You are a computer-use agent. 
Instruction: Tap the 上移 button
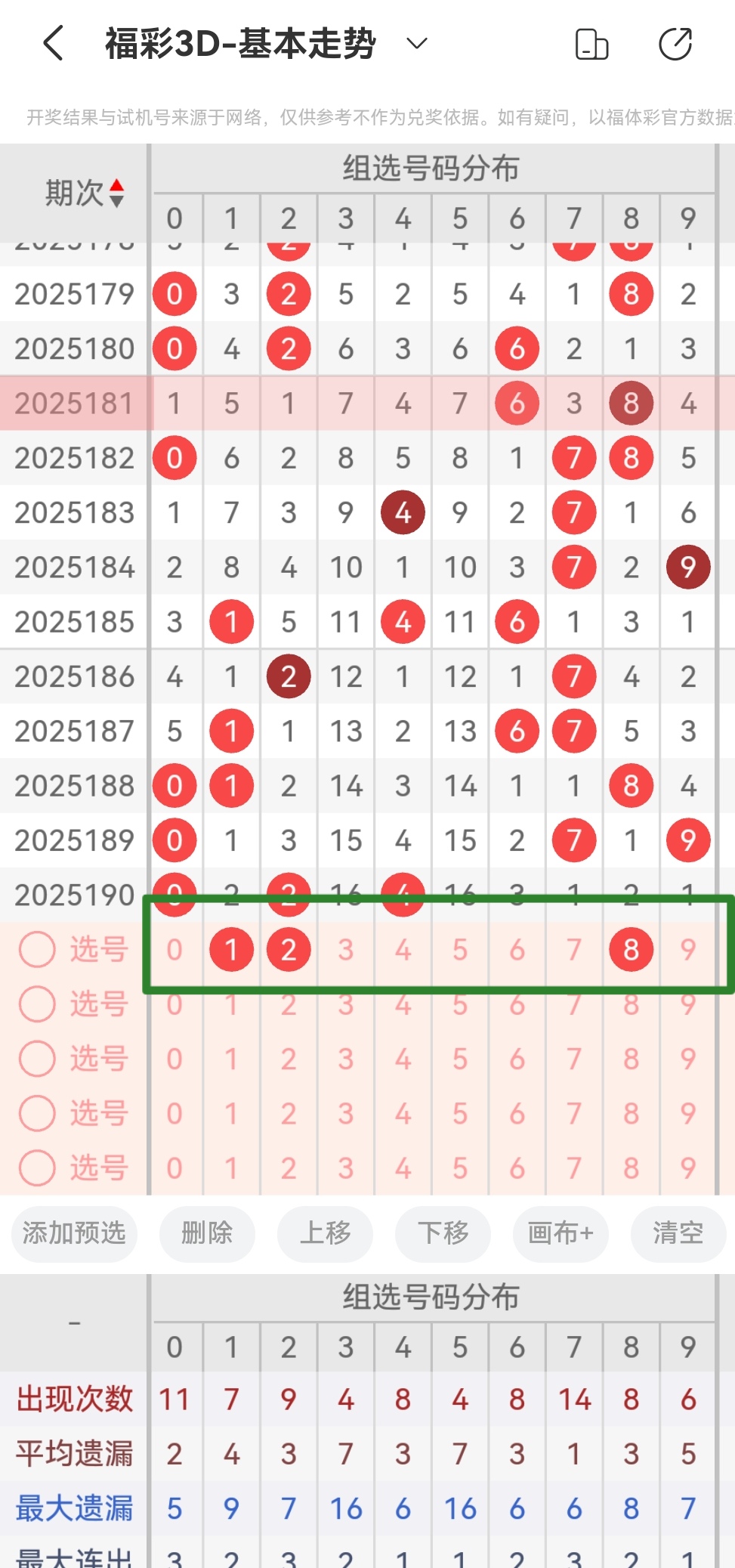[325, 1234]
